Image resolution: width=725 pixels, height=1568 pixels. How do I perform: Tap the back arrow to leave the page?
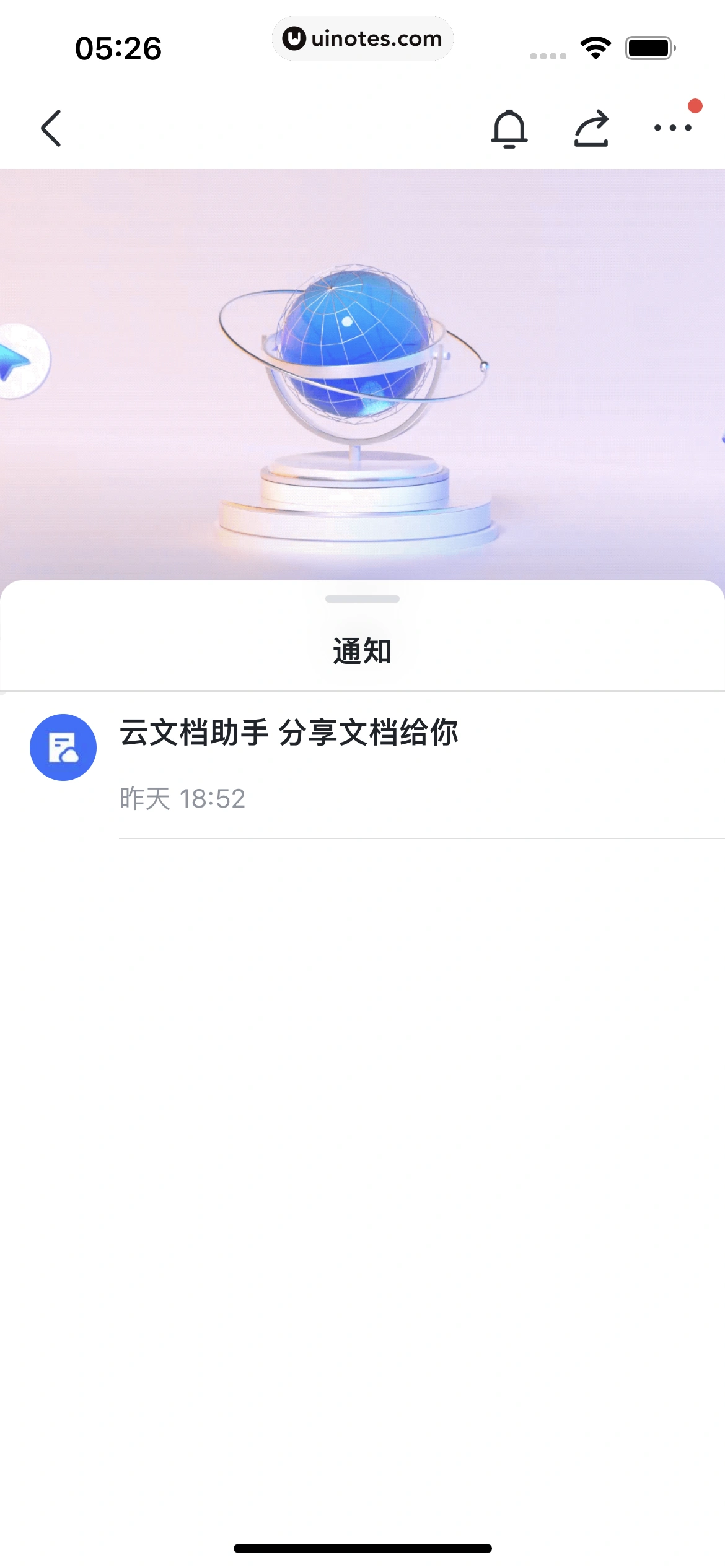[x=51, y=128]
